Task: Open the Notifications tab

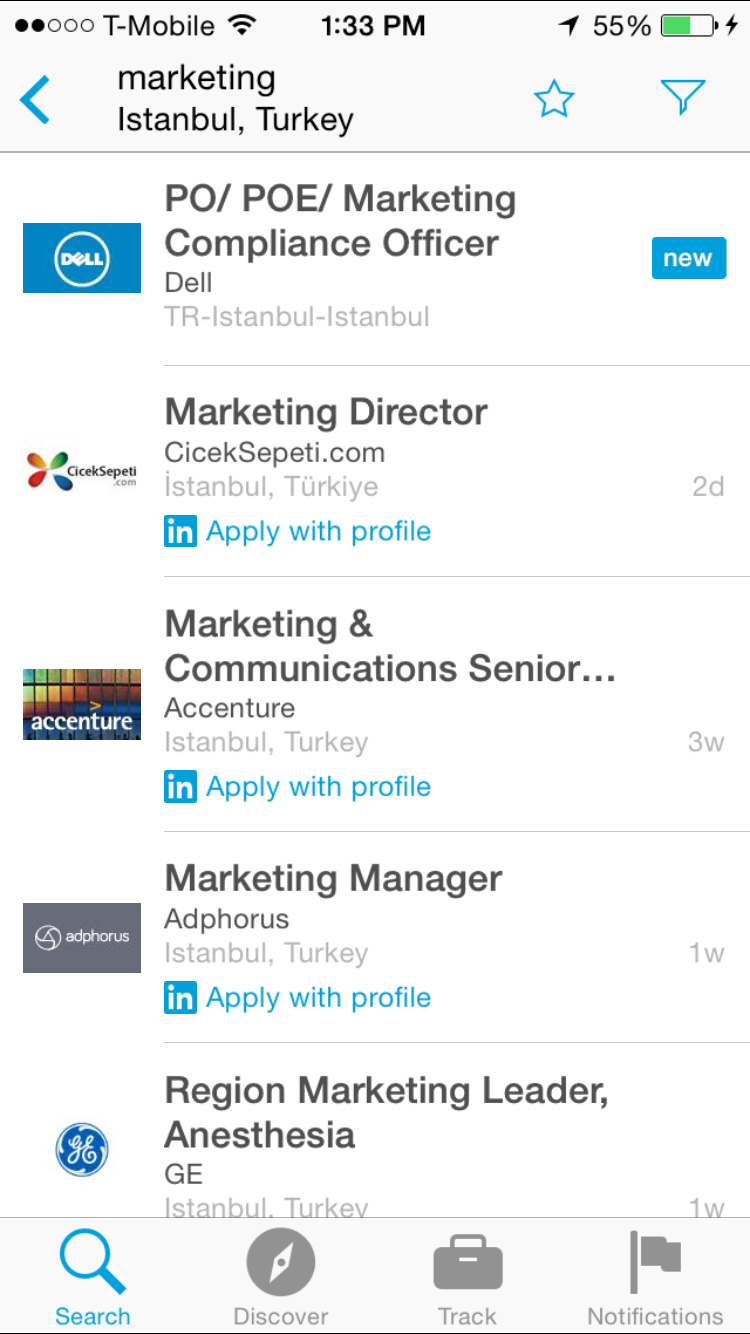Action: [x=655, y=1277]
